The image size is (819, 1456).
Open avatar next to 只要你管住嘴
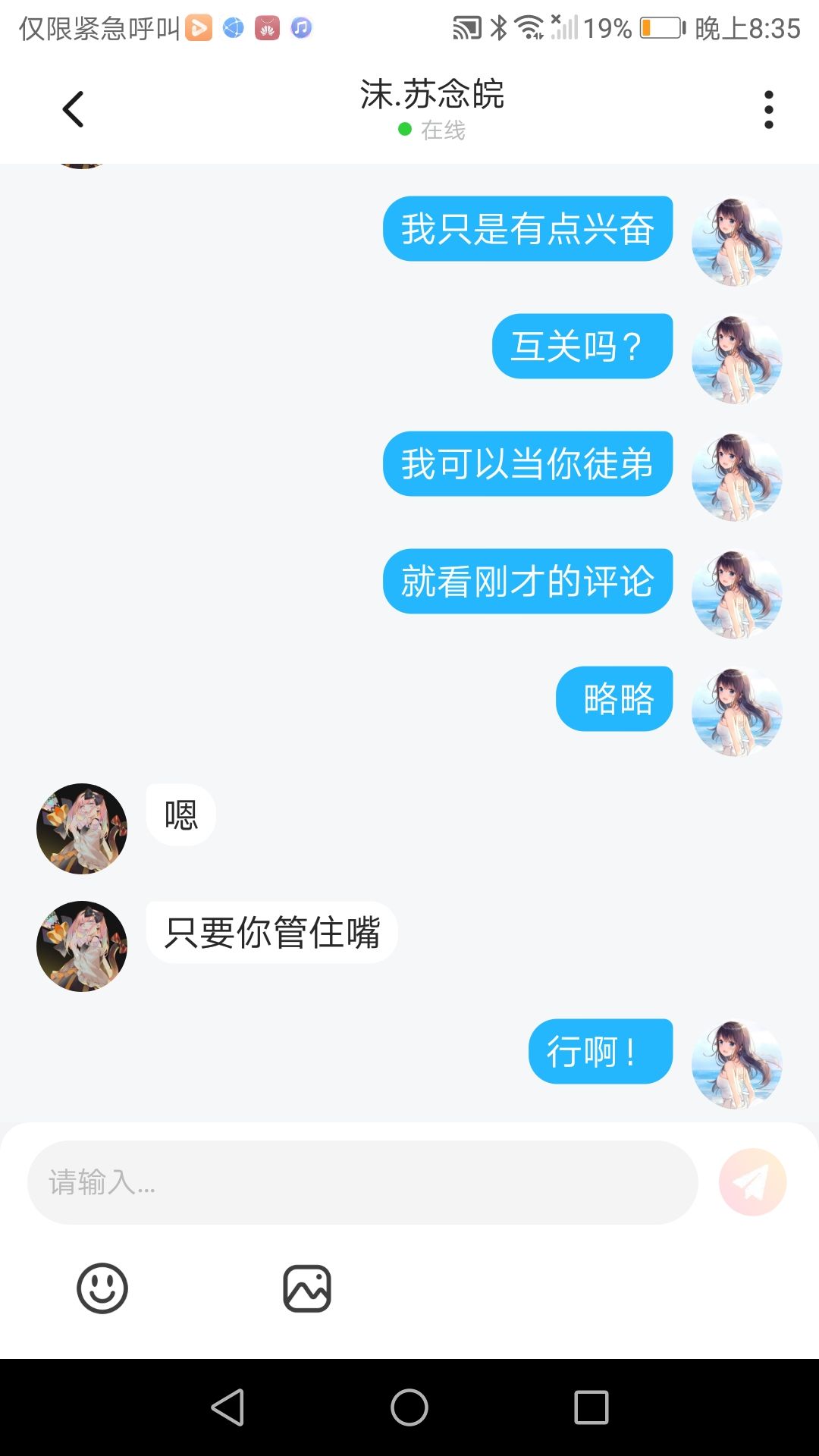(x=82, y=946)
